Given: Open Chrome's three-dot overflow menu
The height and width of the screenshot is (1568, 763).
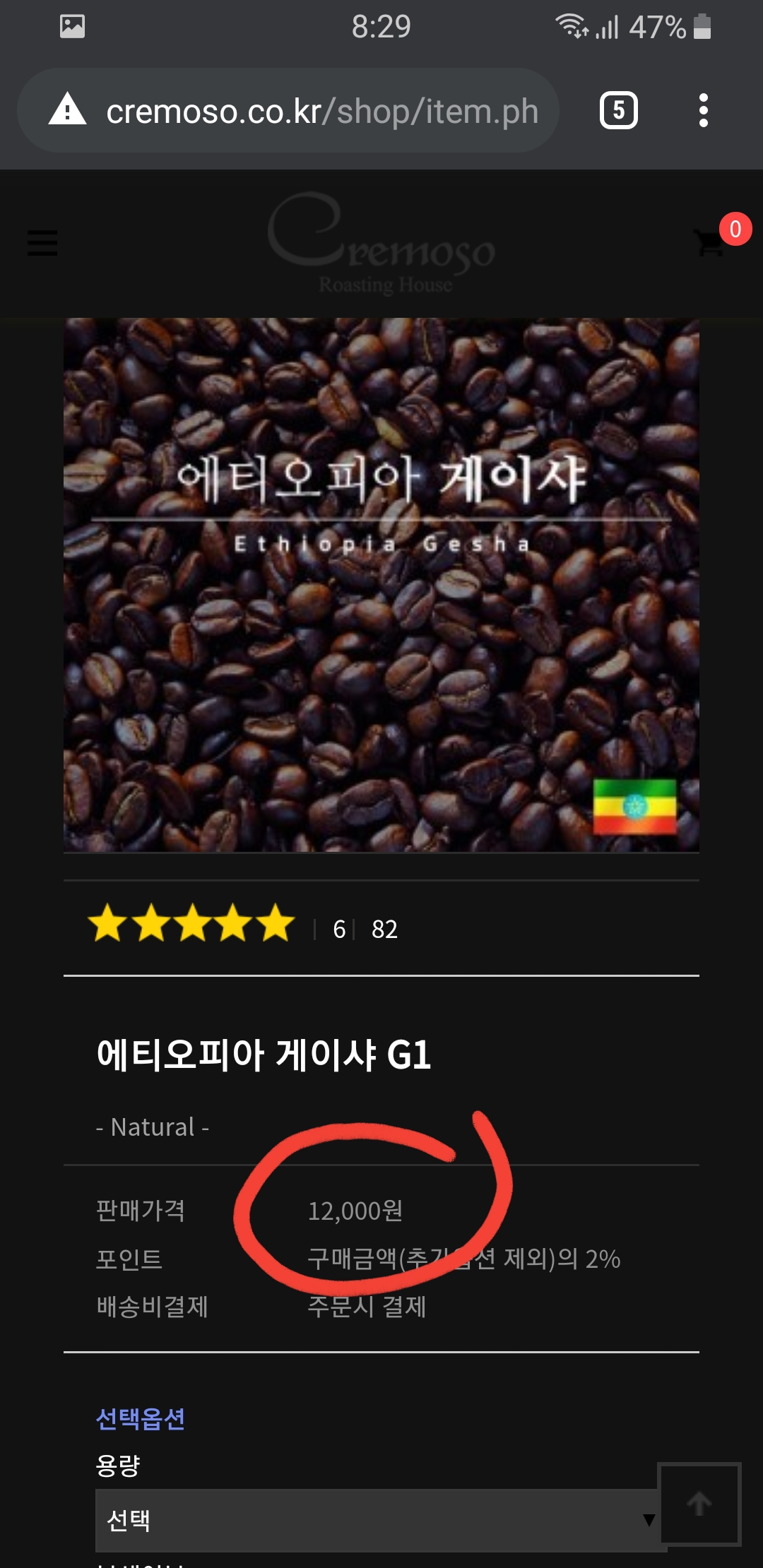Looking at the screenshot, I should coord(703,110).
